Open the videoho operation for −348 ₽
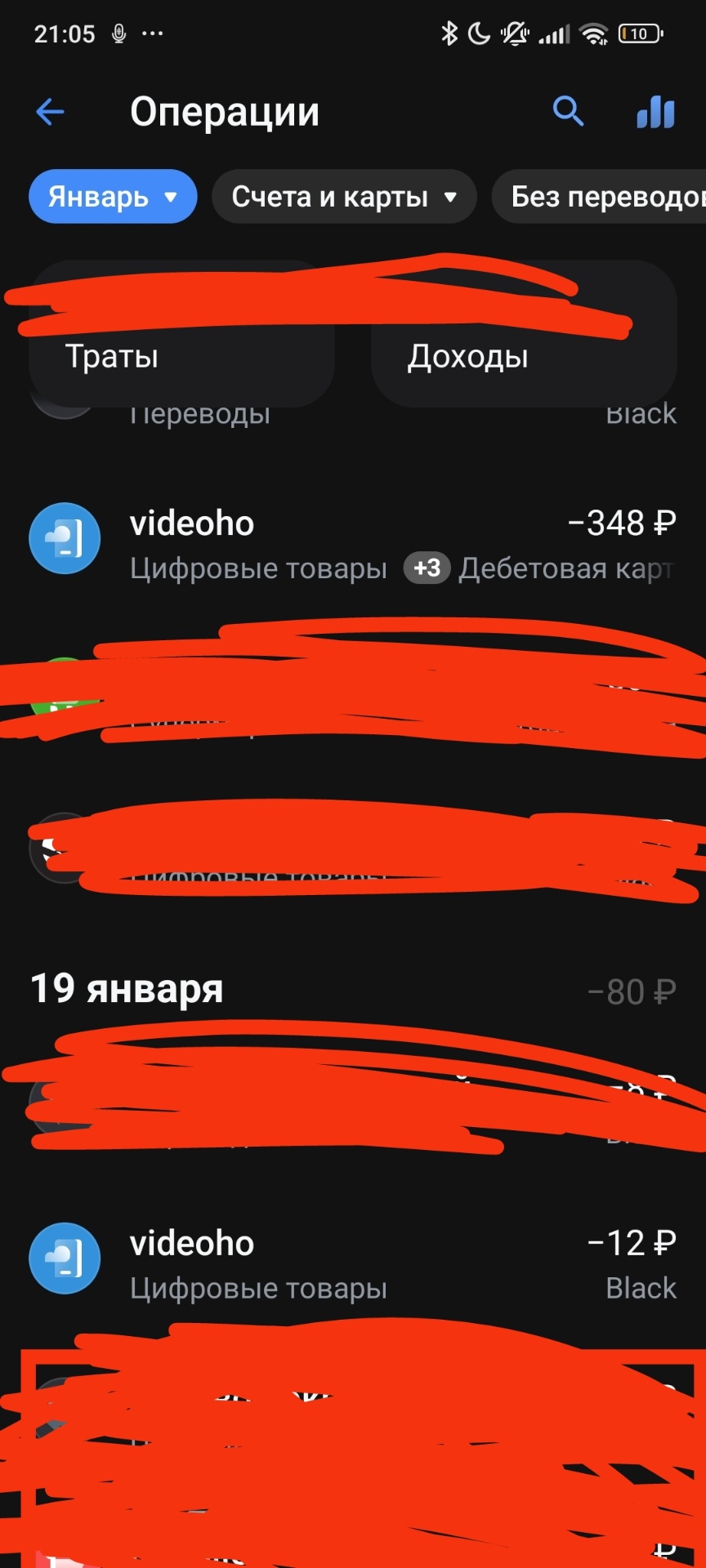 tap(353, 544)
